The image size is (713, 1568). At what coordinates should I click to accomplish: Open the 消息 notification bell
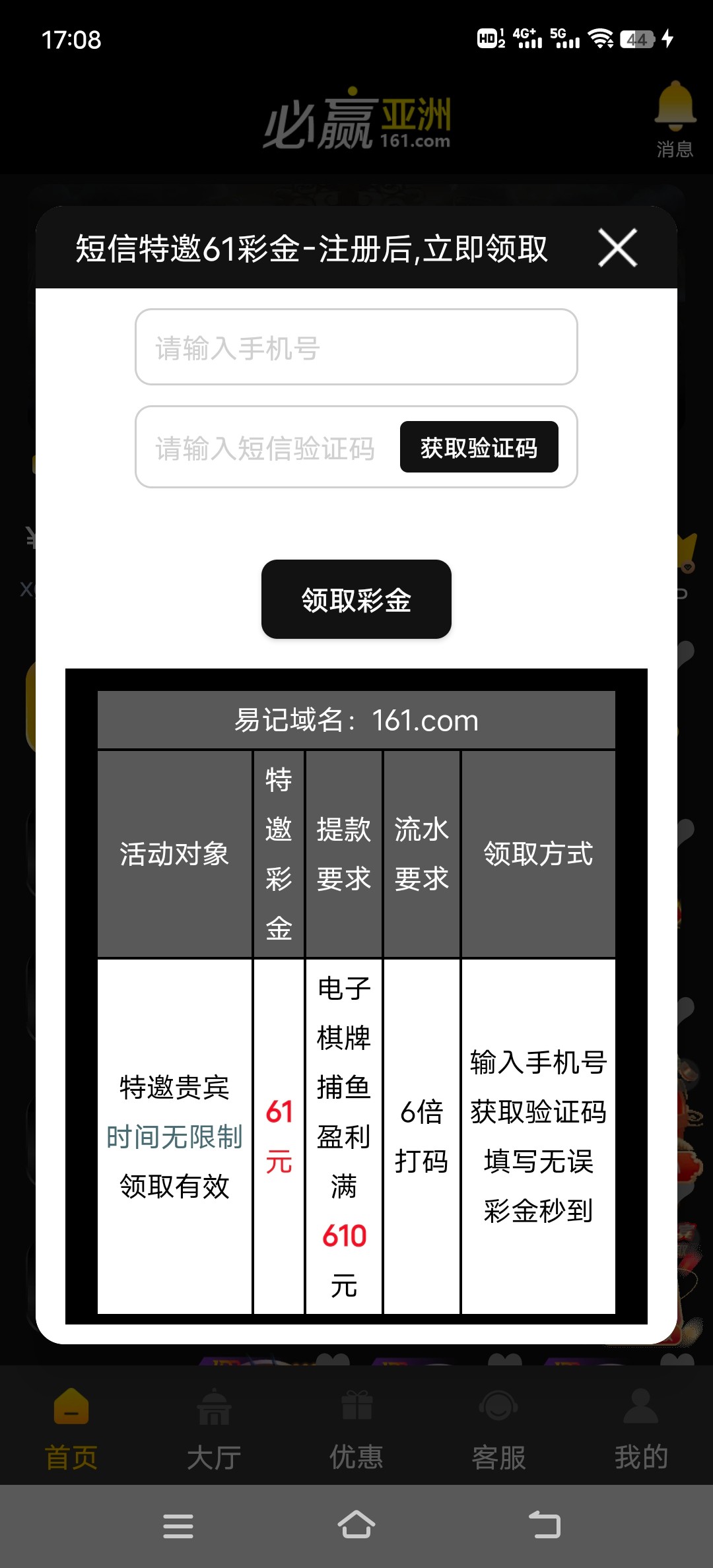coord(675,119)
